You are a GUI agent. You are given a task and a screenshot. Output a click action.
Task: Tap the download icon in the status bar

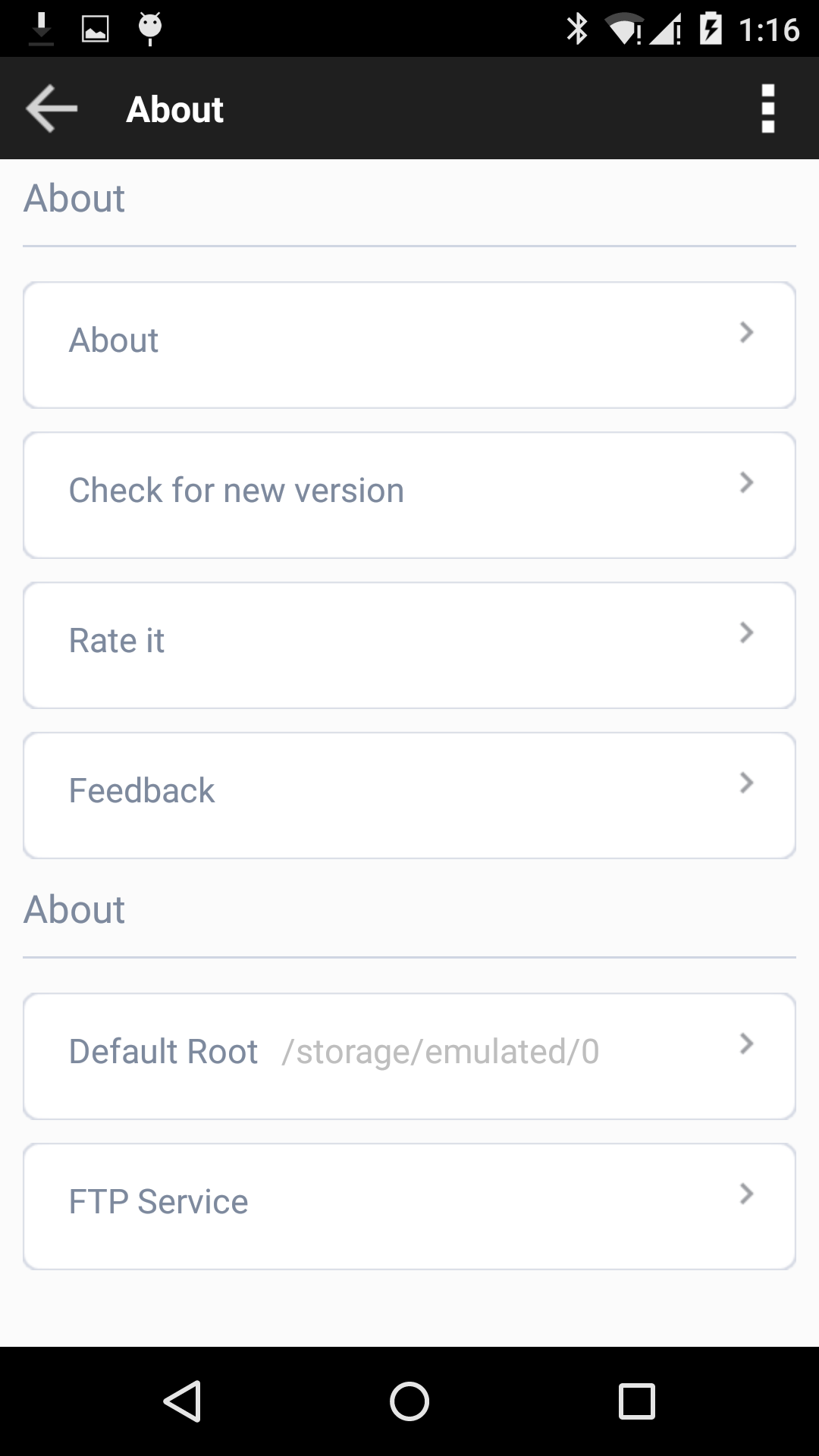[42, 27]
